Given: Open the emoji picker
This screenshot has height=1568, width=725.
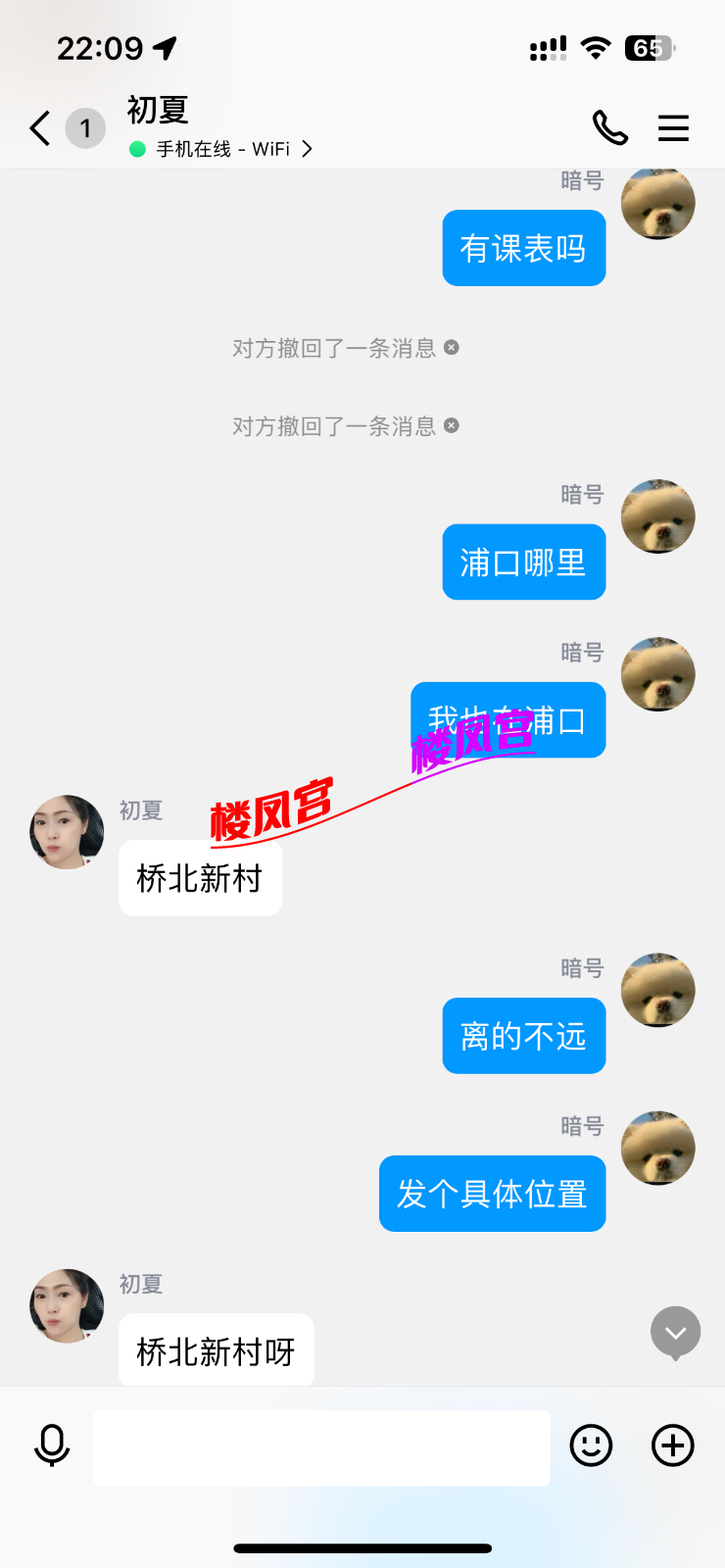Looking at the screenshot, I should click(x=591, y=1445).
